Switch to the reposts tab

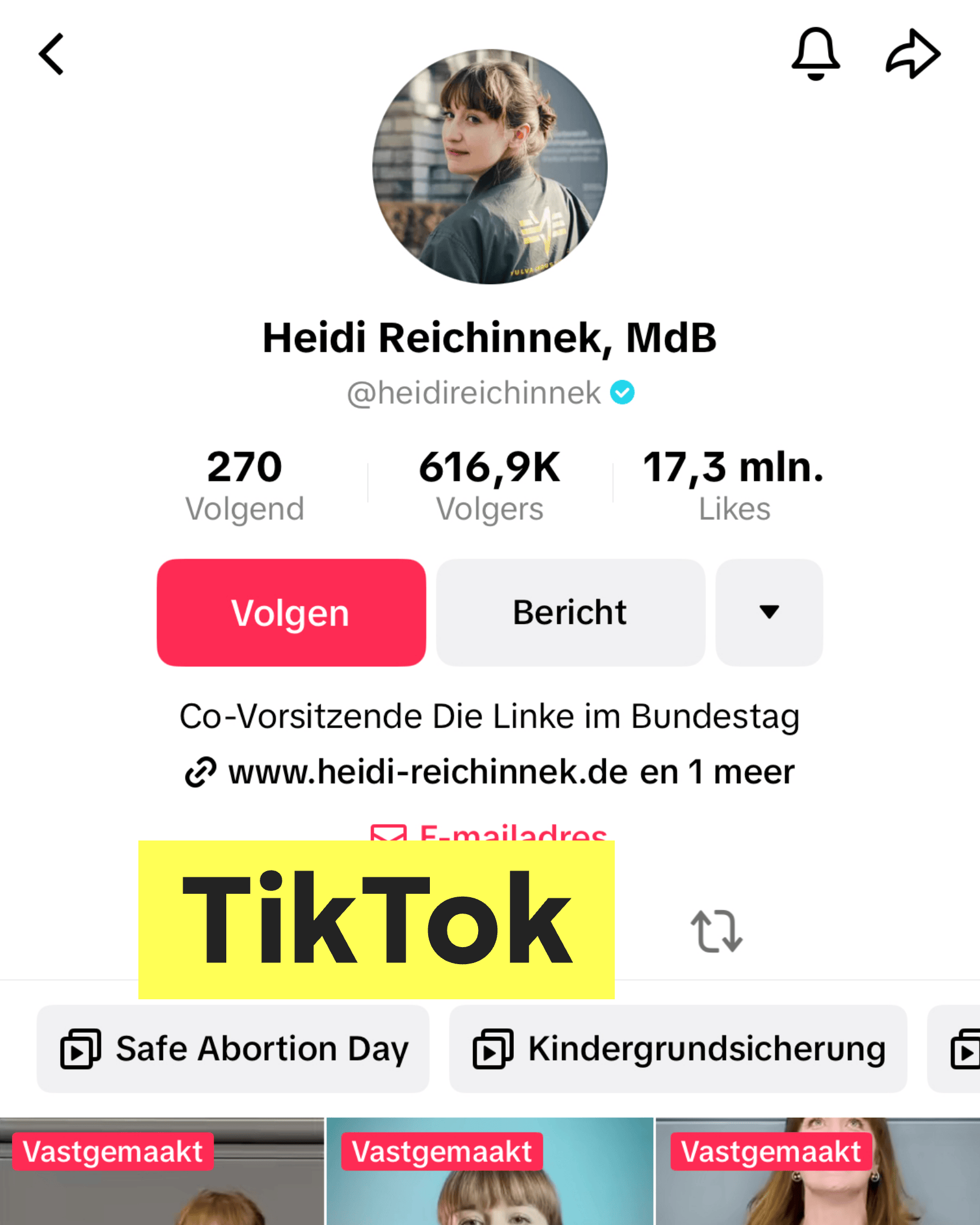pyautogui.click(x=716, y=931)
